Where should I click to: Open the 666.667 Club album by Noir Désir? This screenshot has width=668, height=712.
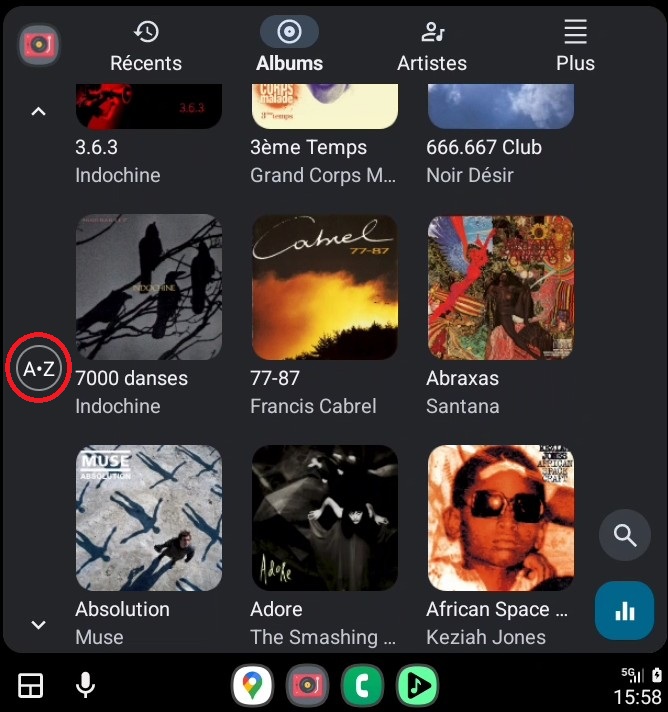click(x=500, y=110)
